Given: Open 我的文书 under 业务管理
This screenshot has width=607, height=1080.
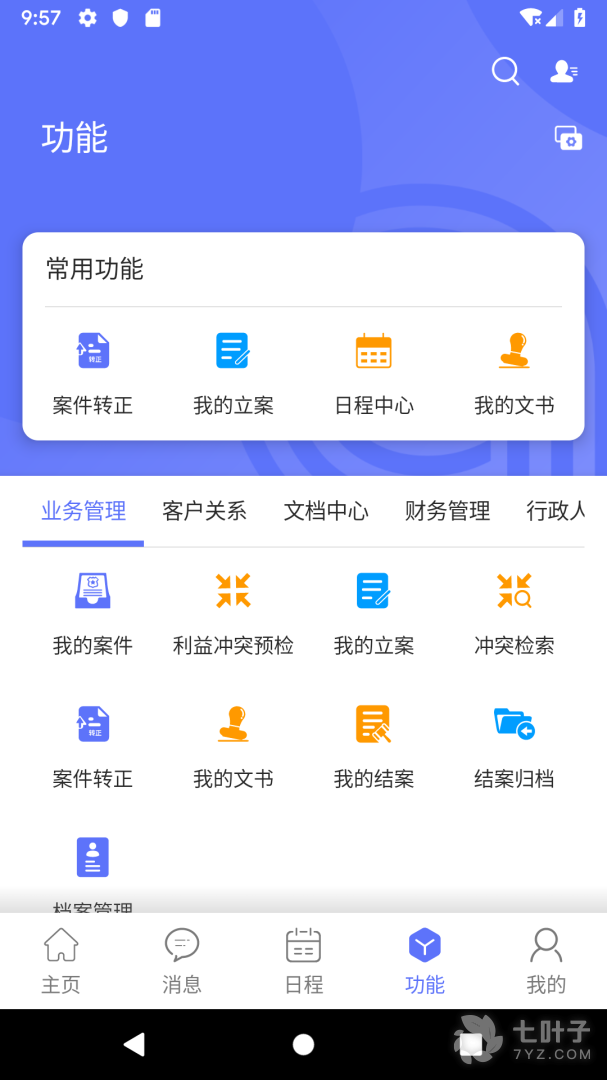Looking at the screenshot, I should 233,745.
